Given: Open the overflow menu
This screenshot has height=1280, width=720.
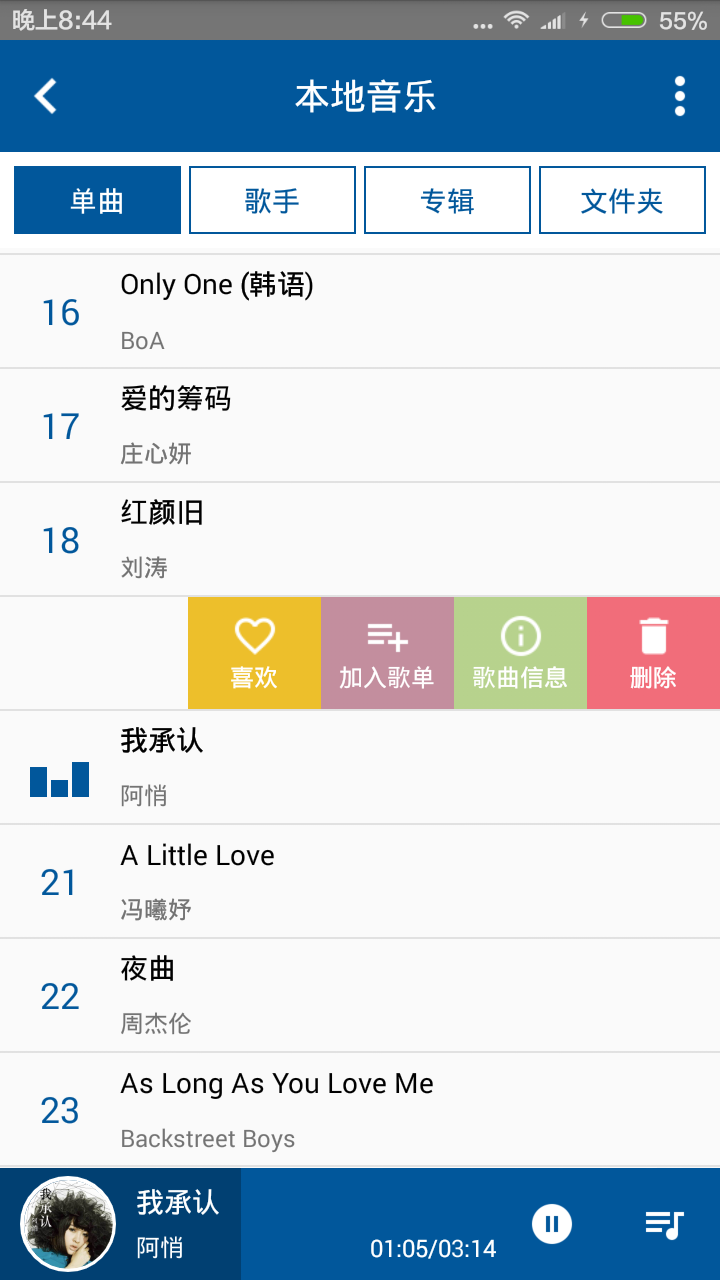Looking at the screenshot, I should click(680, 96).
